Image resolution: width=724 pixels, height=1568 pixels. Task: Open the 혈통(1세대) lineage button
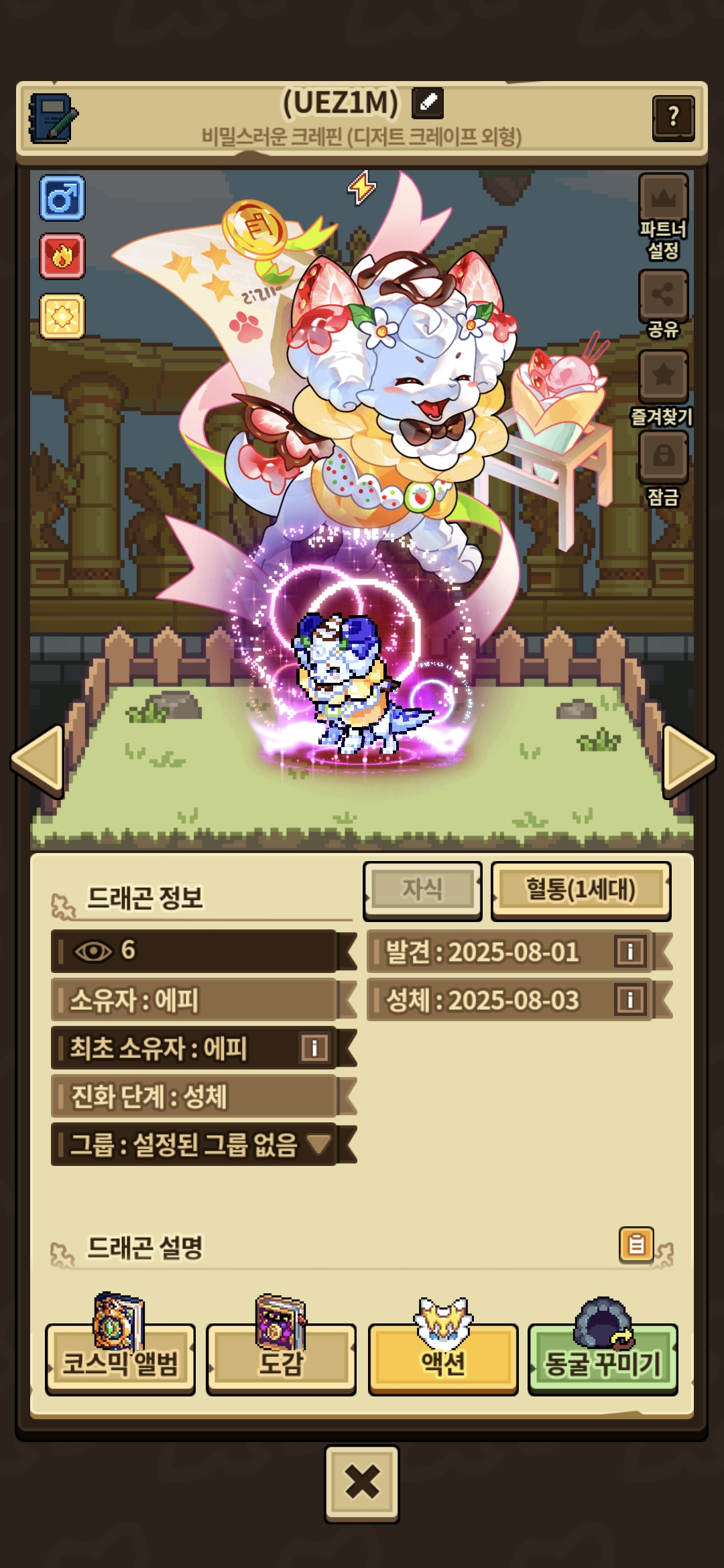click(x=581, y=890)
